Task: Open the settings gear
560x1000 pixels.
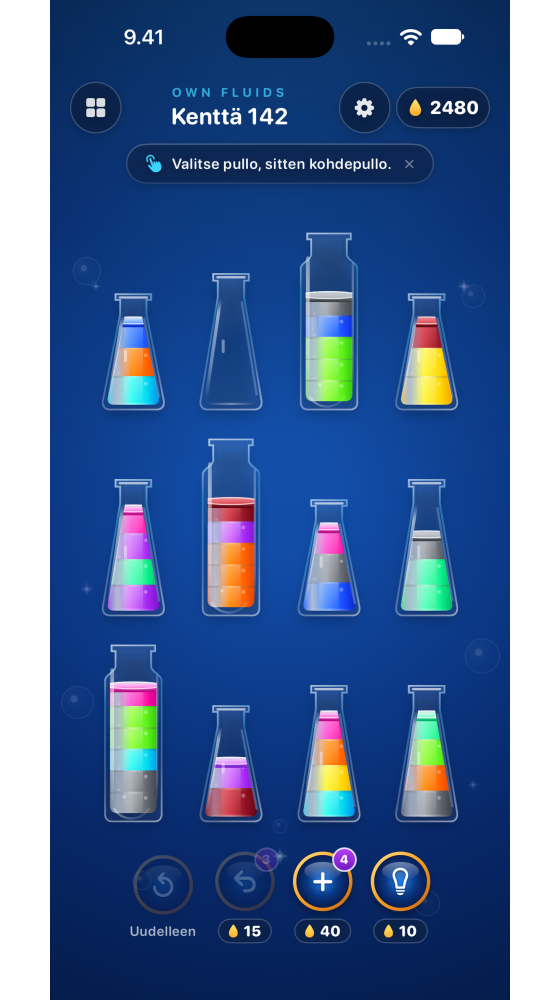Action: pos(364,108)
